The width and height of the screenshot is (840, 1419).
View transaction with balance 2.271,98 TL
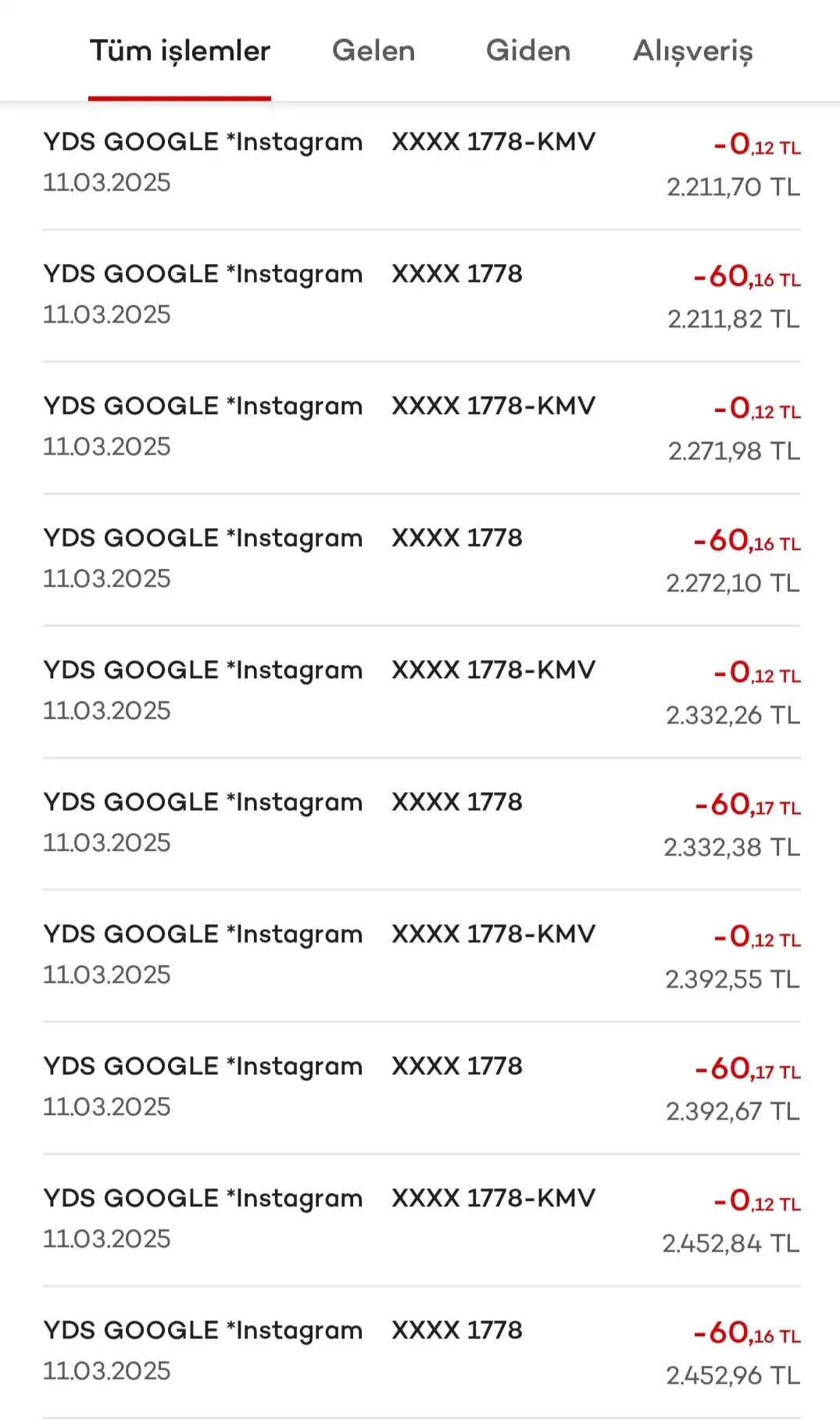[x=422, y=428]
